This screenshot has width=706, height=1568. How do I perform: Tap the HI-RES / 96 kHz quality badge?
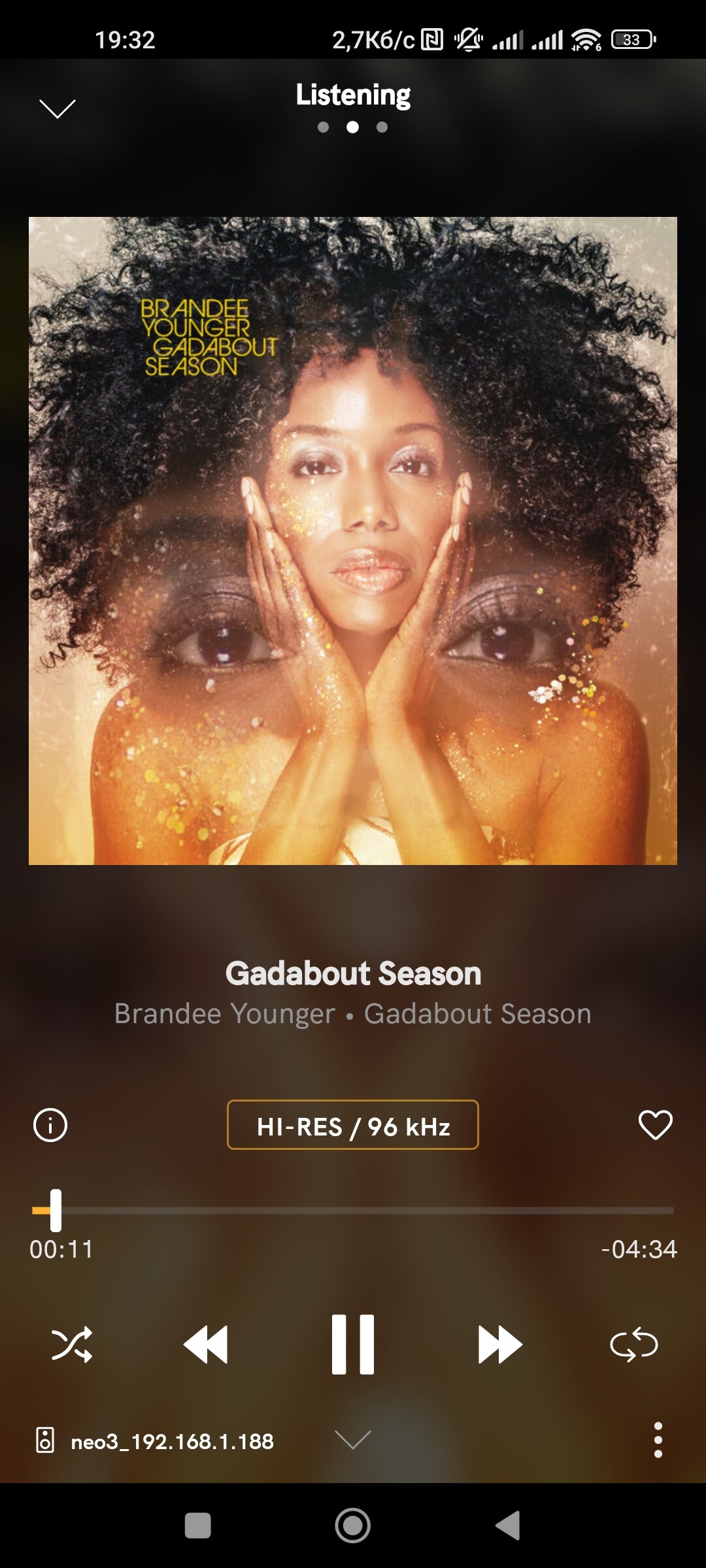[353, 1125]
